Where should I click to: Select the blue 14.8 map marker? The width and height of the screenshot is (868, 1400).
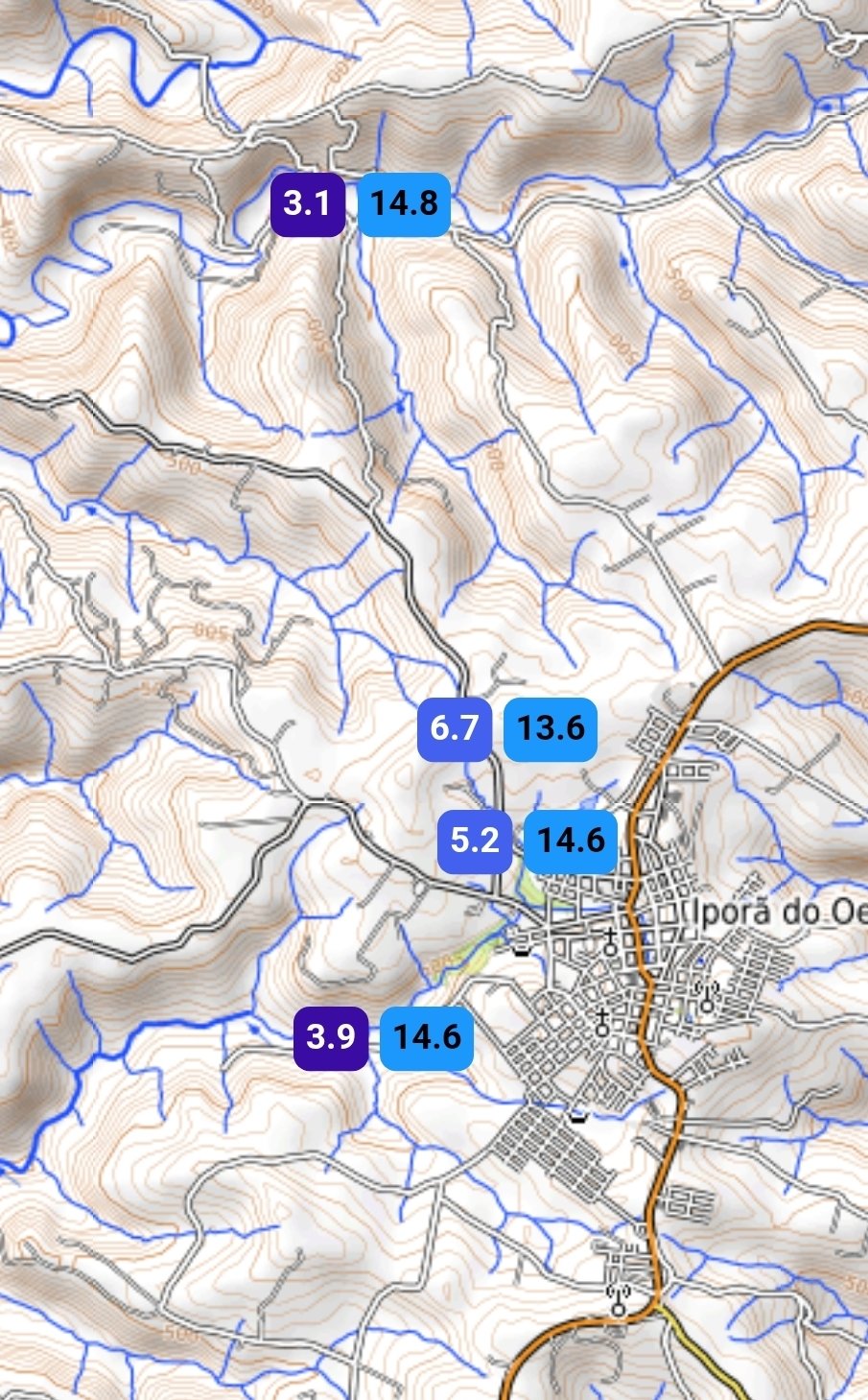point(405,203)
